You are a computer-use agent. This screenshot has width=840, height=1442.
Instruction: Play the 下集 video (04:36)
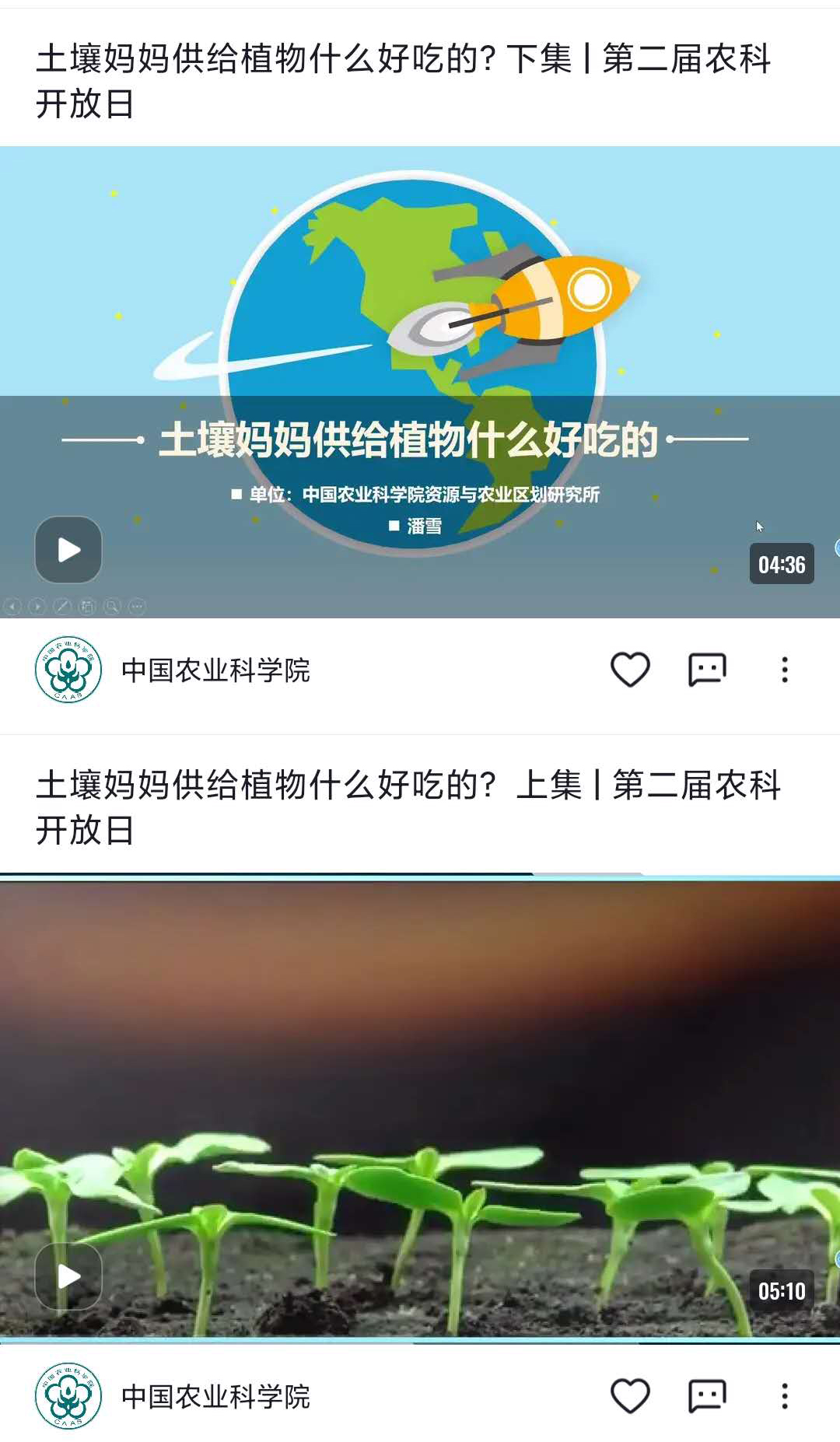(x=68, y=550)
